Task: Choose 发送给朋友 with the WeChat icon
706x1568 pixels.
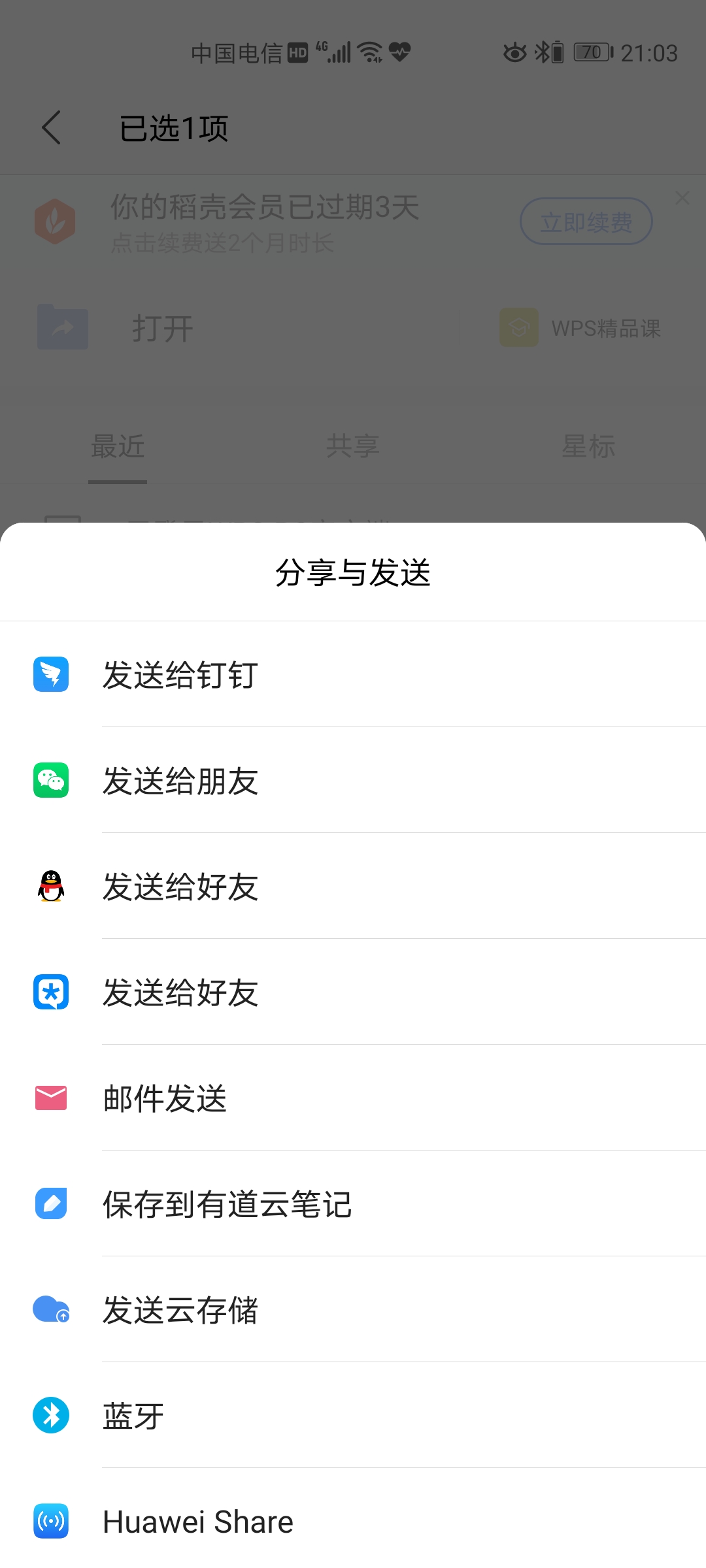Action: pyautogui.click(x=180, y=780)
